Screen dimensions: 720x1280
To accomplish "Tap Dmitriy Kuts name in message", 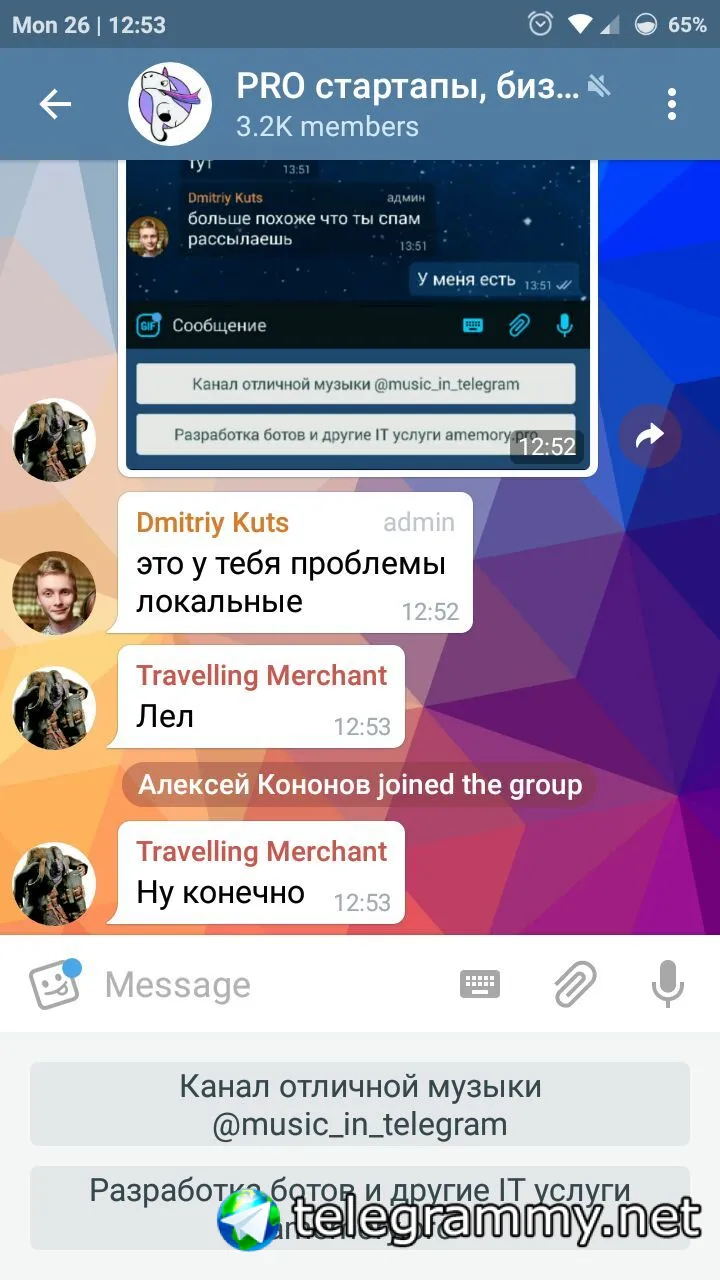I will (212, 522).
